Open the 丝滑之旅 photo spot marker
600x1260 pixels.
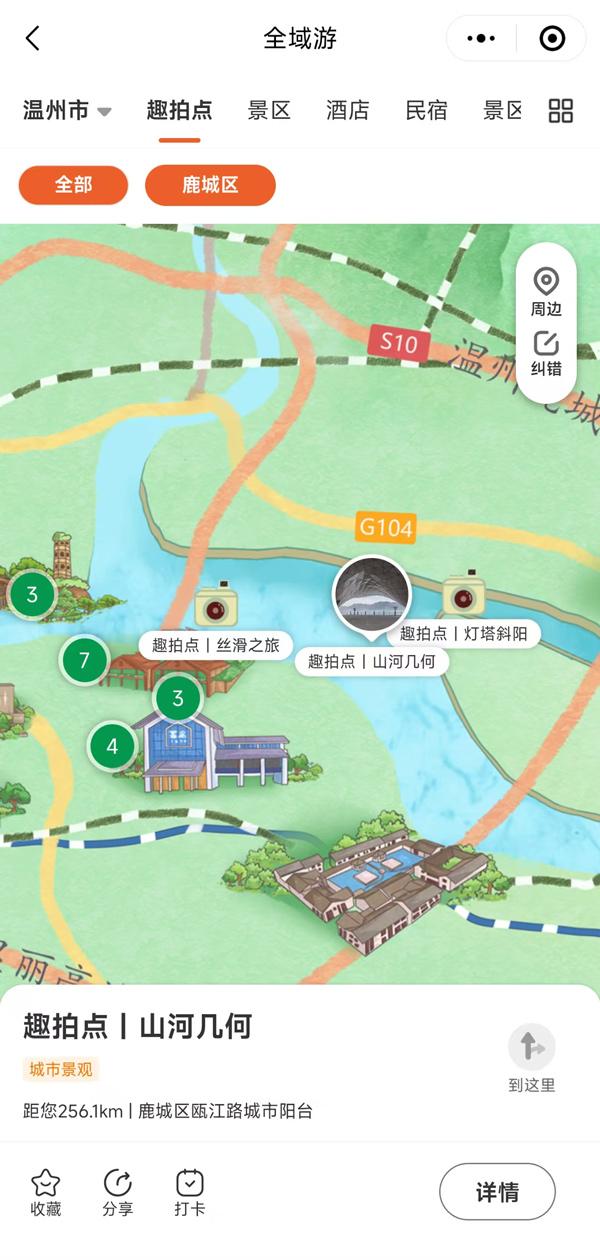point(213,607)
